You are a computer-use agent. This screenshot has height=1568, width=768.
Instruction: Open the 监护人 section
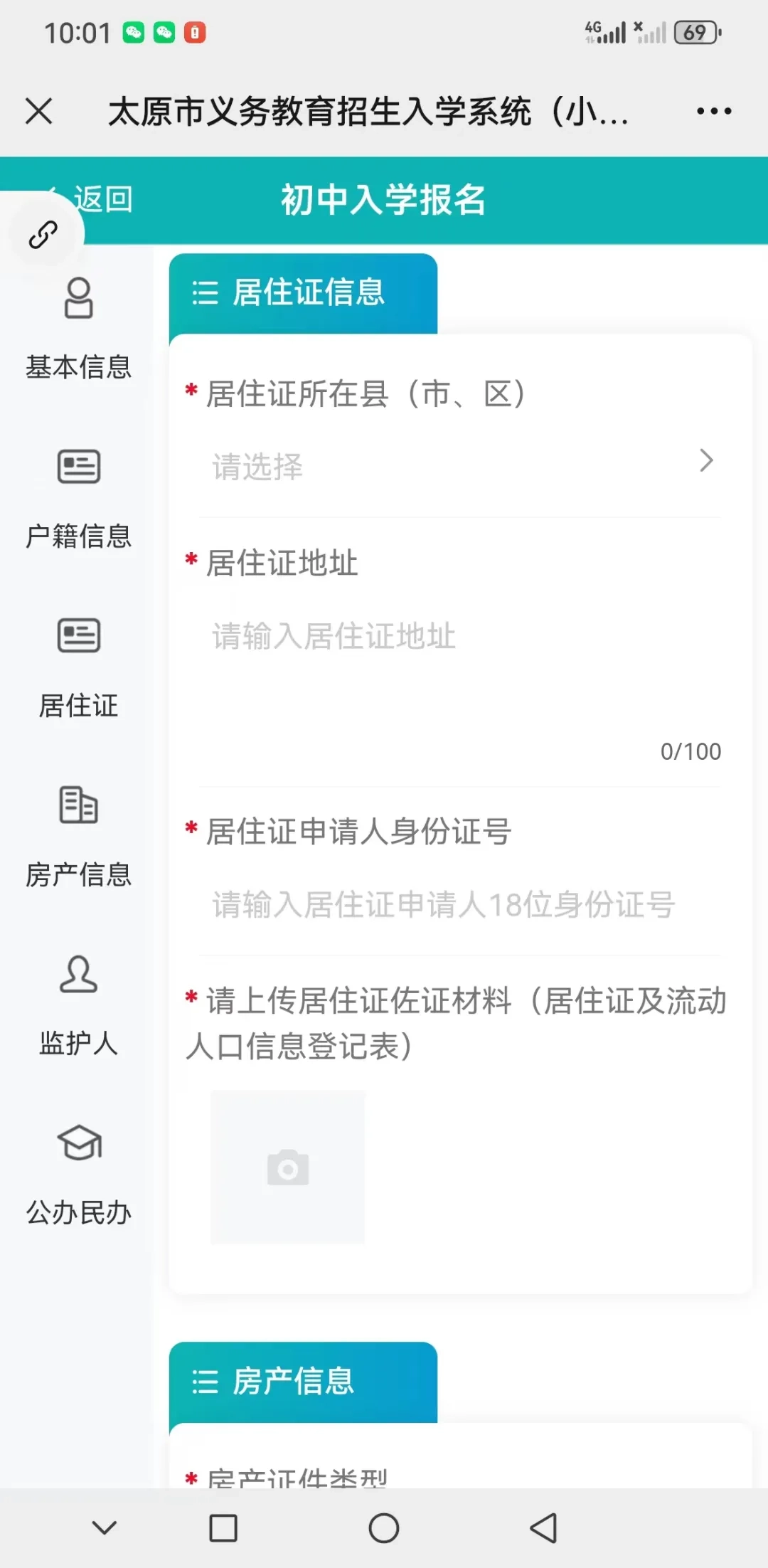[78, 1005]
